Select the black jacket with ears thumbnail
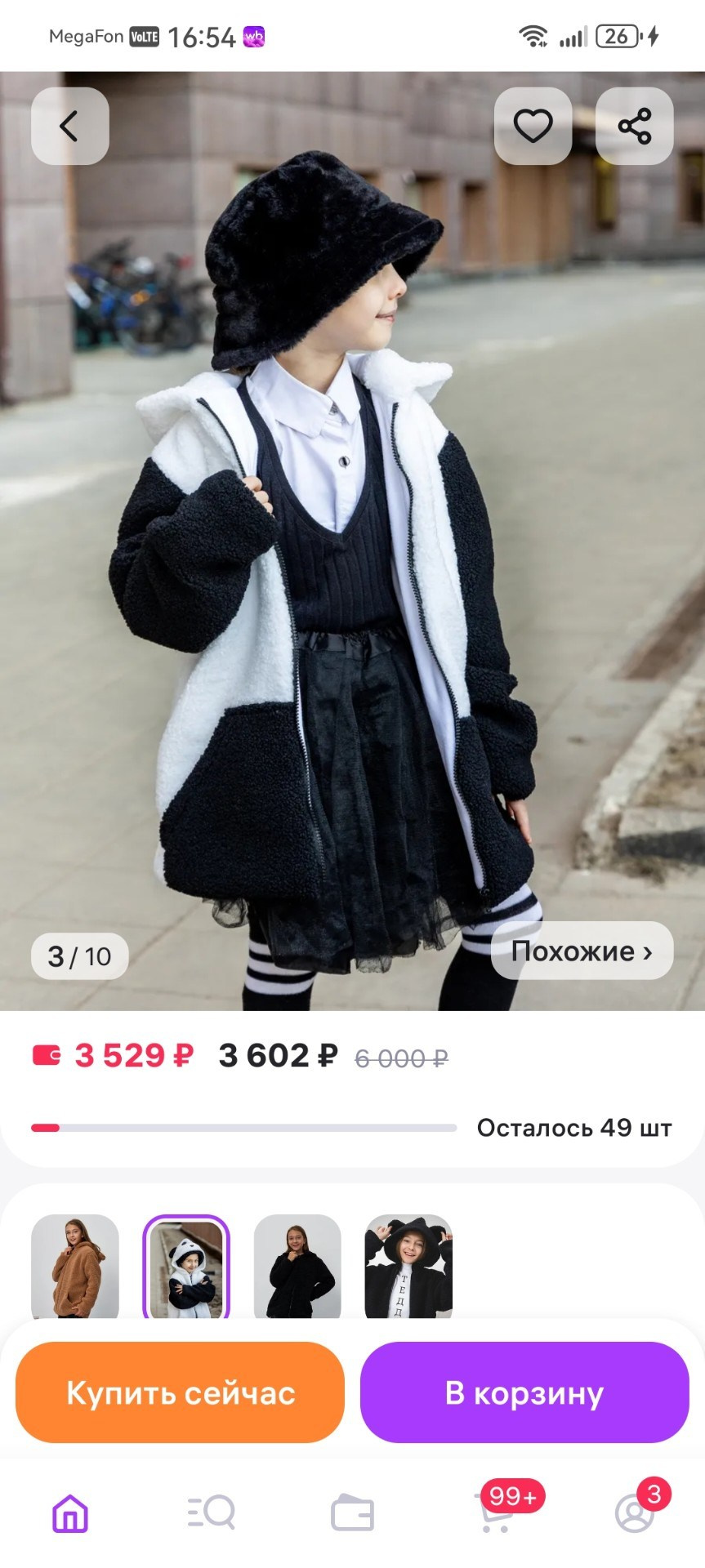The image size is (705, 1568). click(408, 1267)
